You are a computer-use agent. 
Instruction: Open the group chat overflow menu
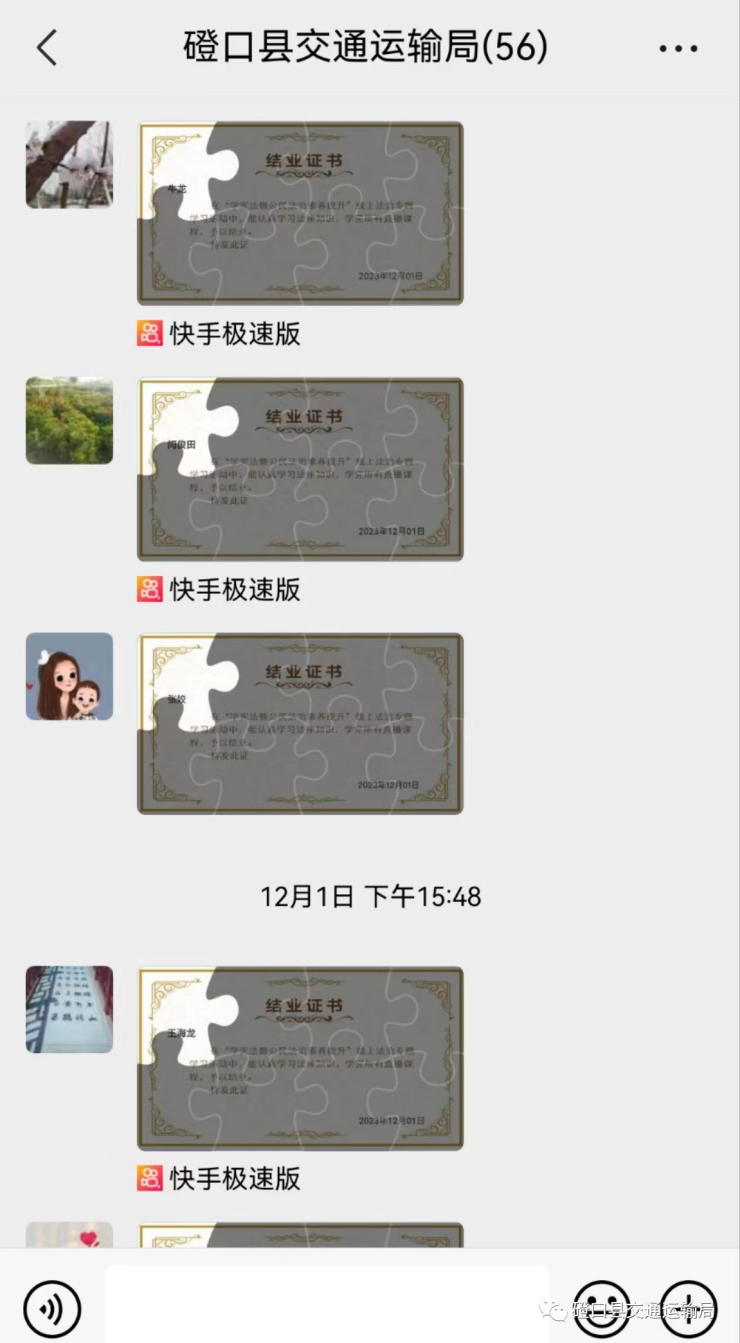[x=678, y=48]
